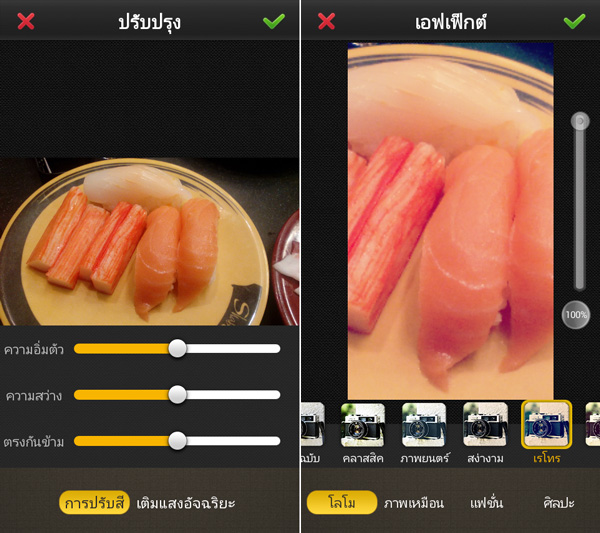Select the การปรับสี tab
The image size is (600, 533).
[94, 502]
